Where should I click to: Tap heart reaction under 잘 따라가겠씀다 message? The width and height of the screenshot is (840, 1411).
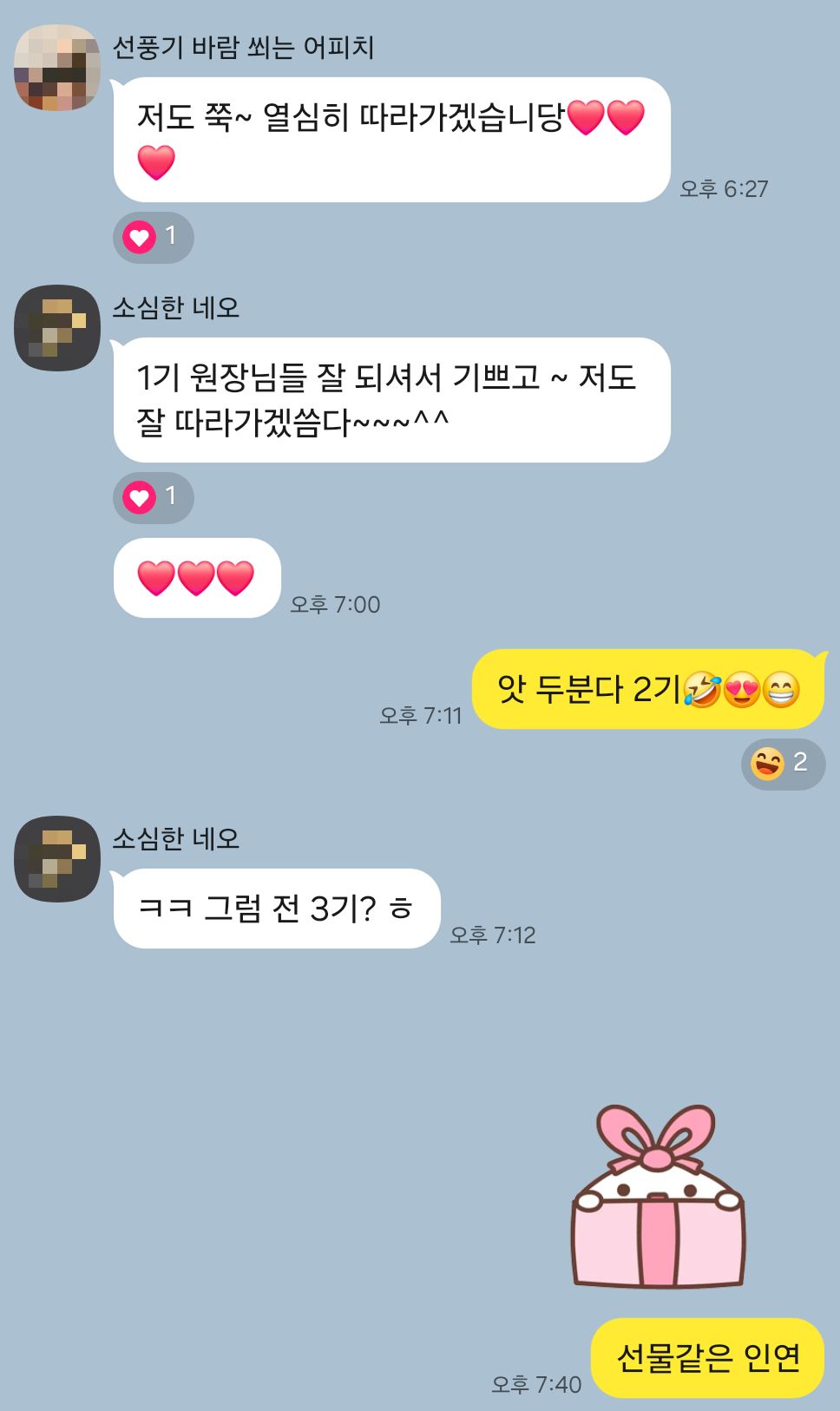pyautogui.click(x=153, y=497)
